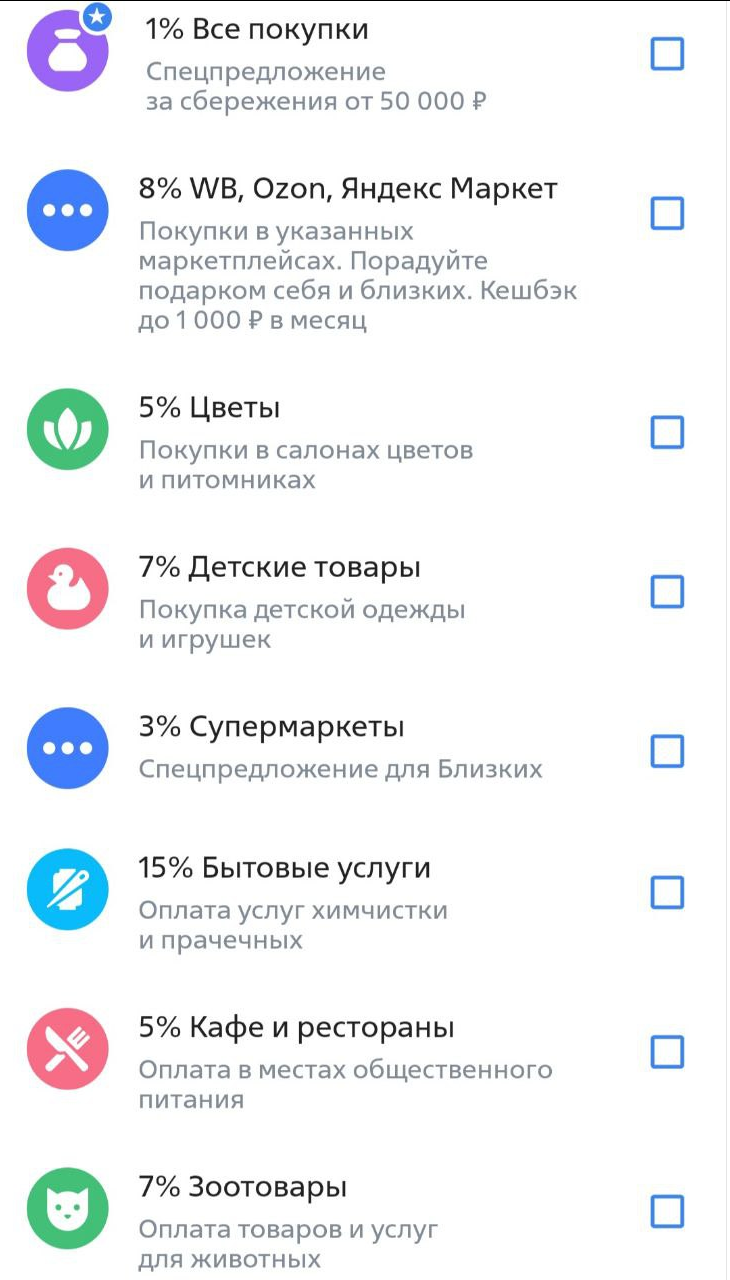Click the '8% WB, Ozon, Яндекс Маркет' title
Image resolution: width=730 pixels, height=1280 pixels.
[x=348, y=188]
